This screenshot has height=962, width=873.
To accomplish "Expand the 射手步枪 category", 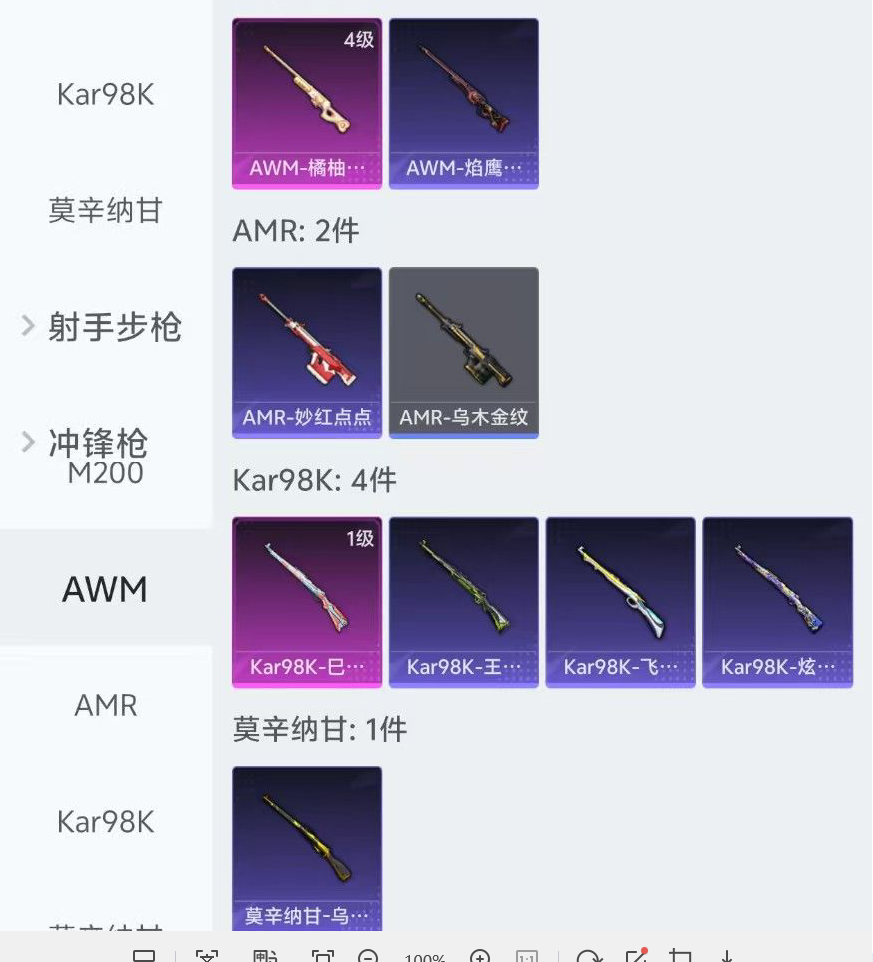I will (103, 327).
